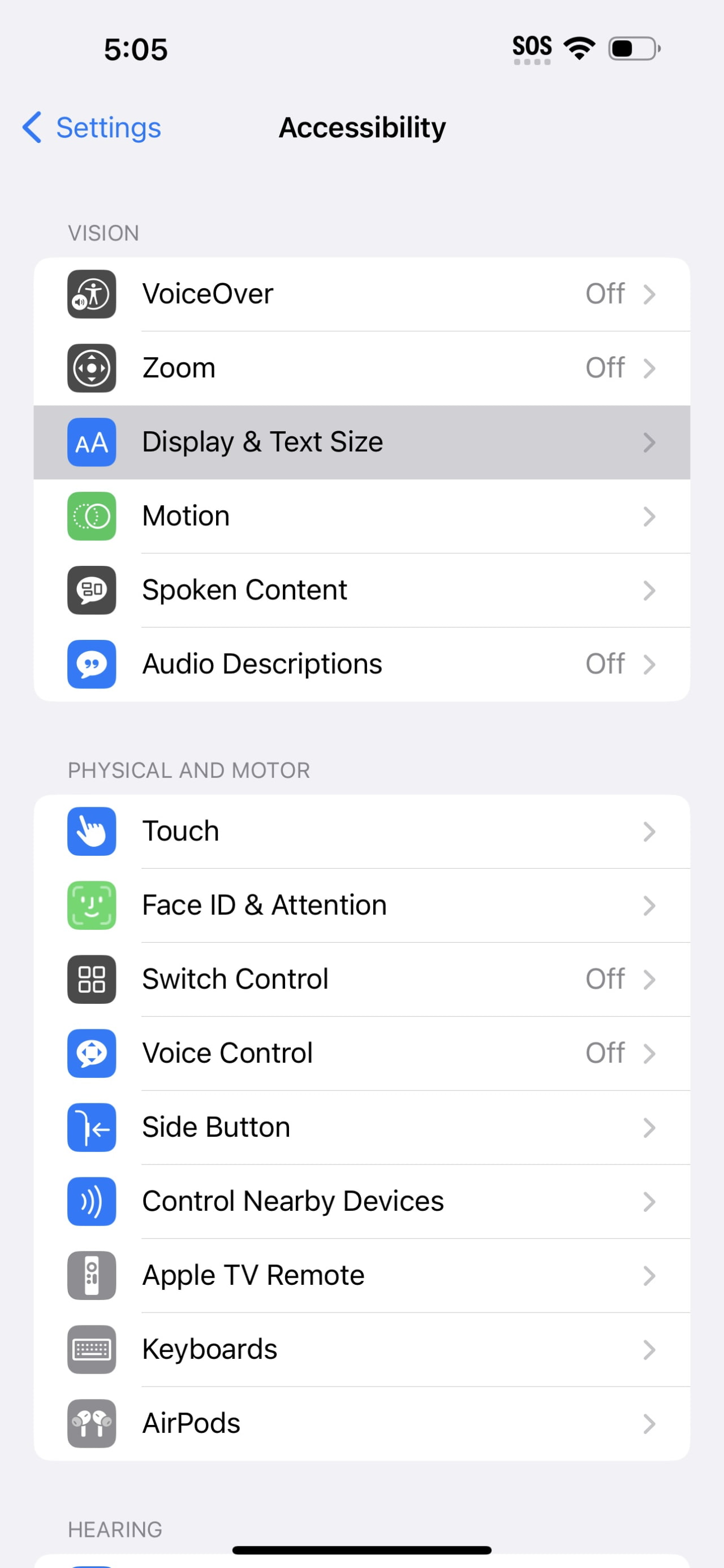The height and width of the screenshot is (1568, 724).
Task: Go back to Settings
Action: (x=90, y=128)
